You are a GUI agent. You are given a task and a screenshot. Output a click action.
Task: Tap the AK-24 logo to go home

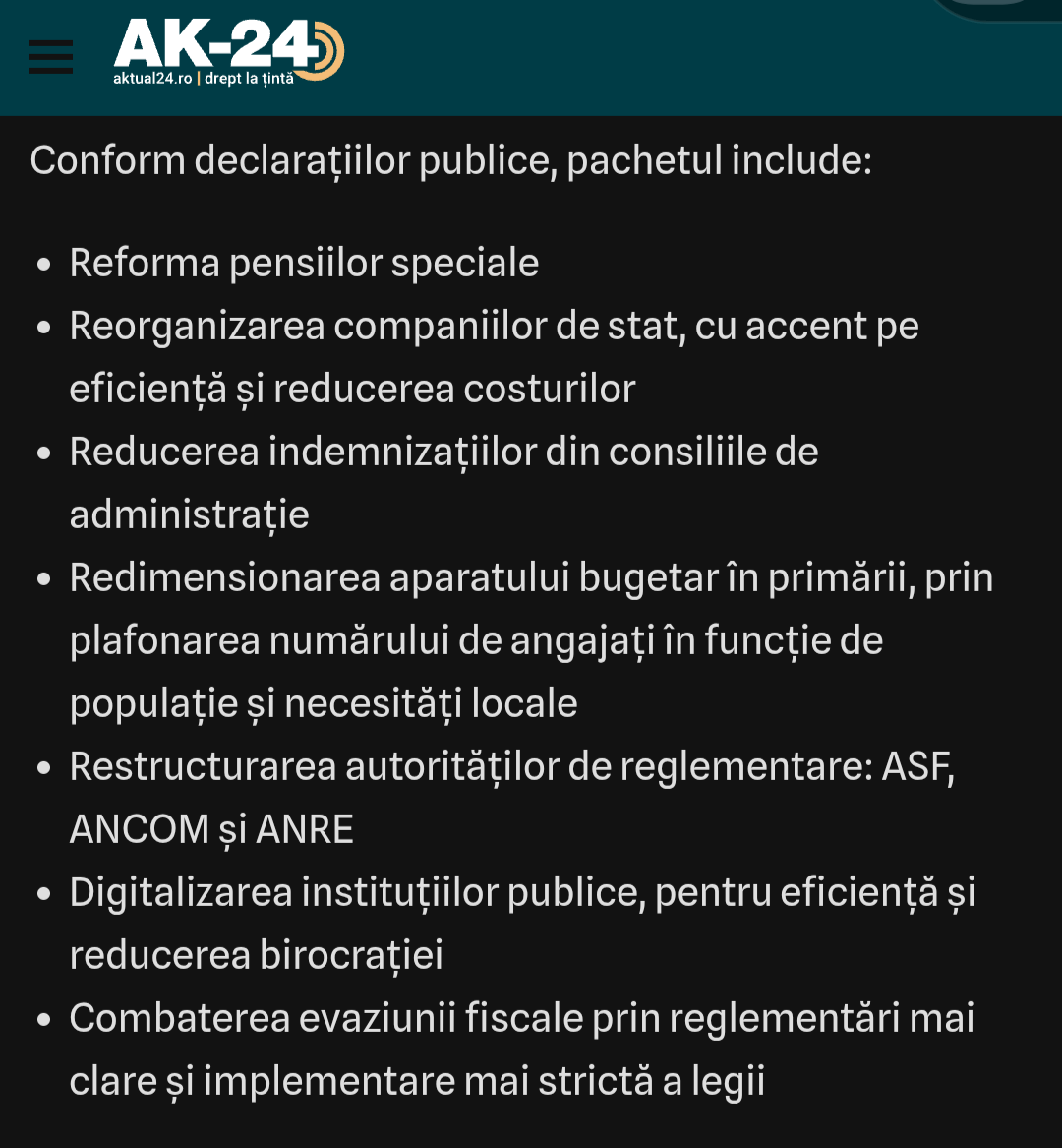228,51
